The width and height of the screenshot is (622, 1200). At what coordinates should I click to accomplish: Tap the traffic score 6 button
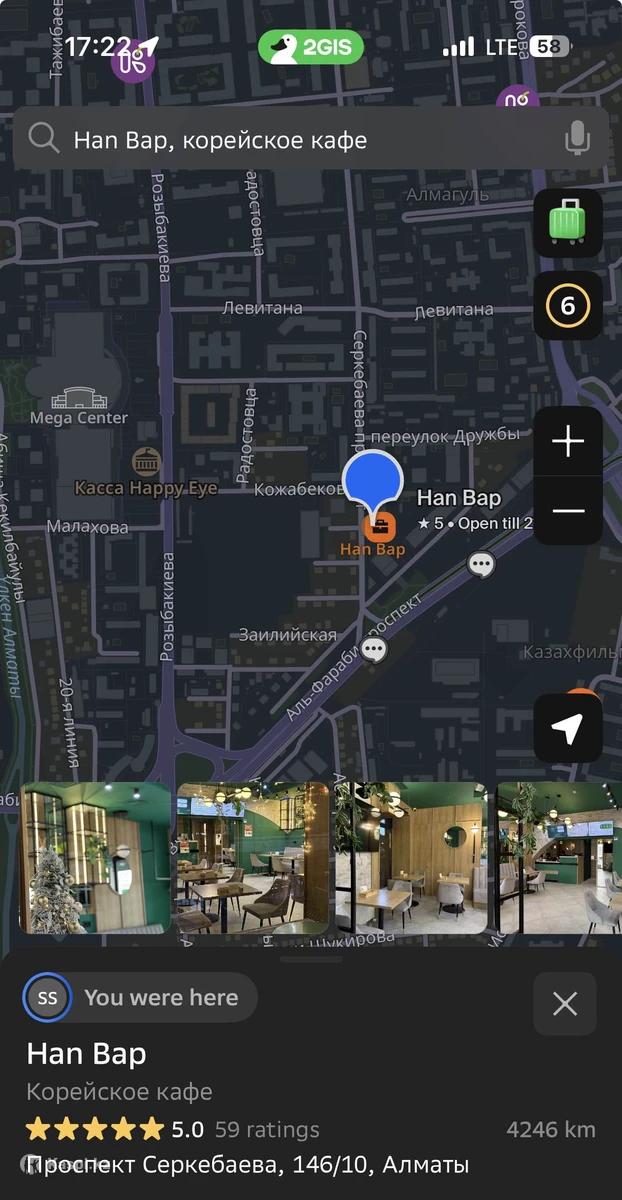[x=567, y=305]
